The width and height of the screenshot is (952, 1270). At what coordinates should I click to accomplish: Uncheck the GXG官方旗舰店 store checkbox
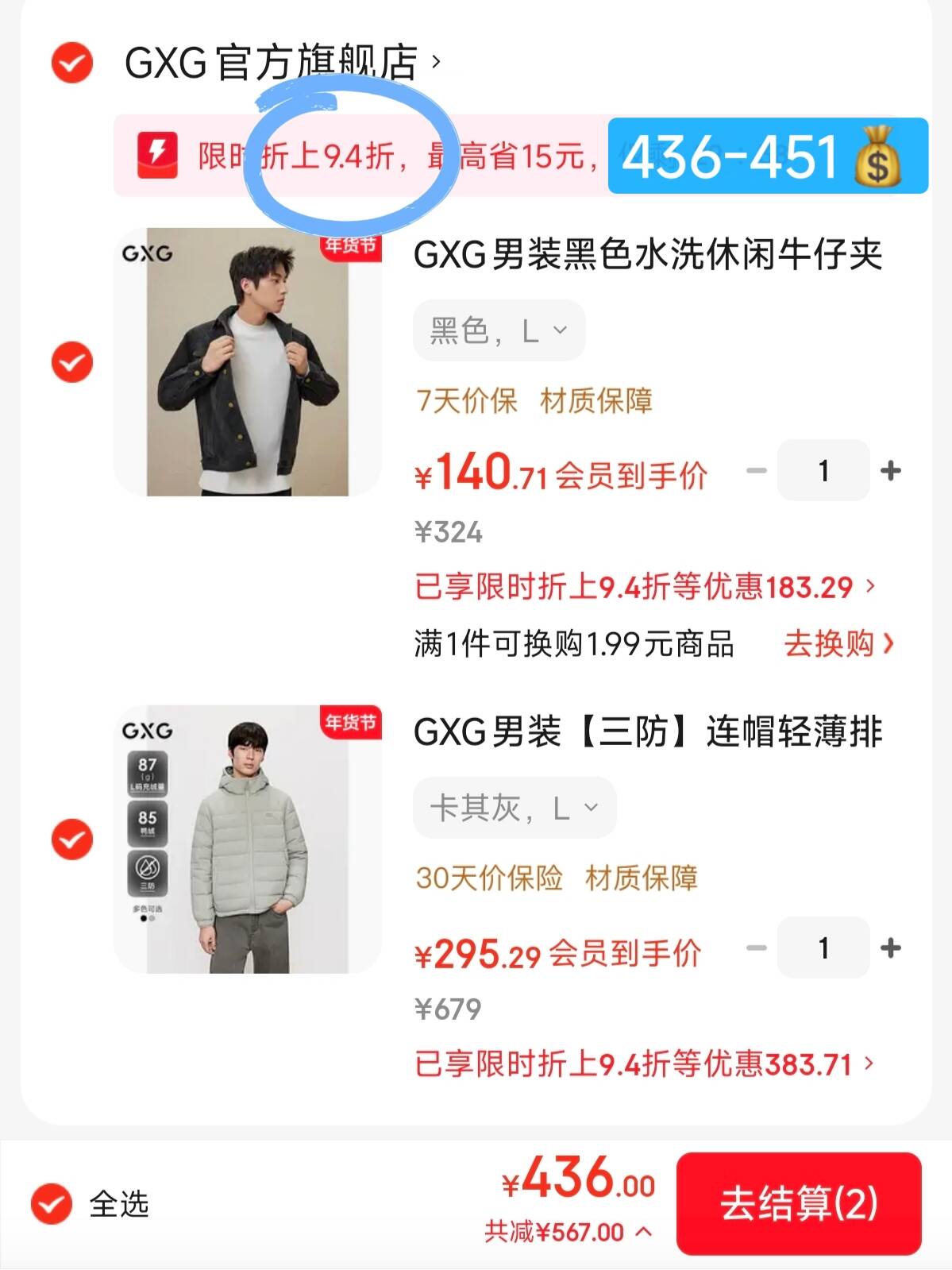pos(72,63)
